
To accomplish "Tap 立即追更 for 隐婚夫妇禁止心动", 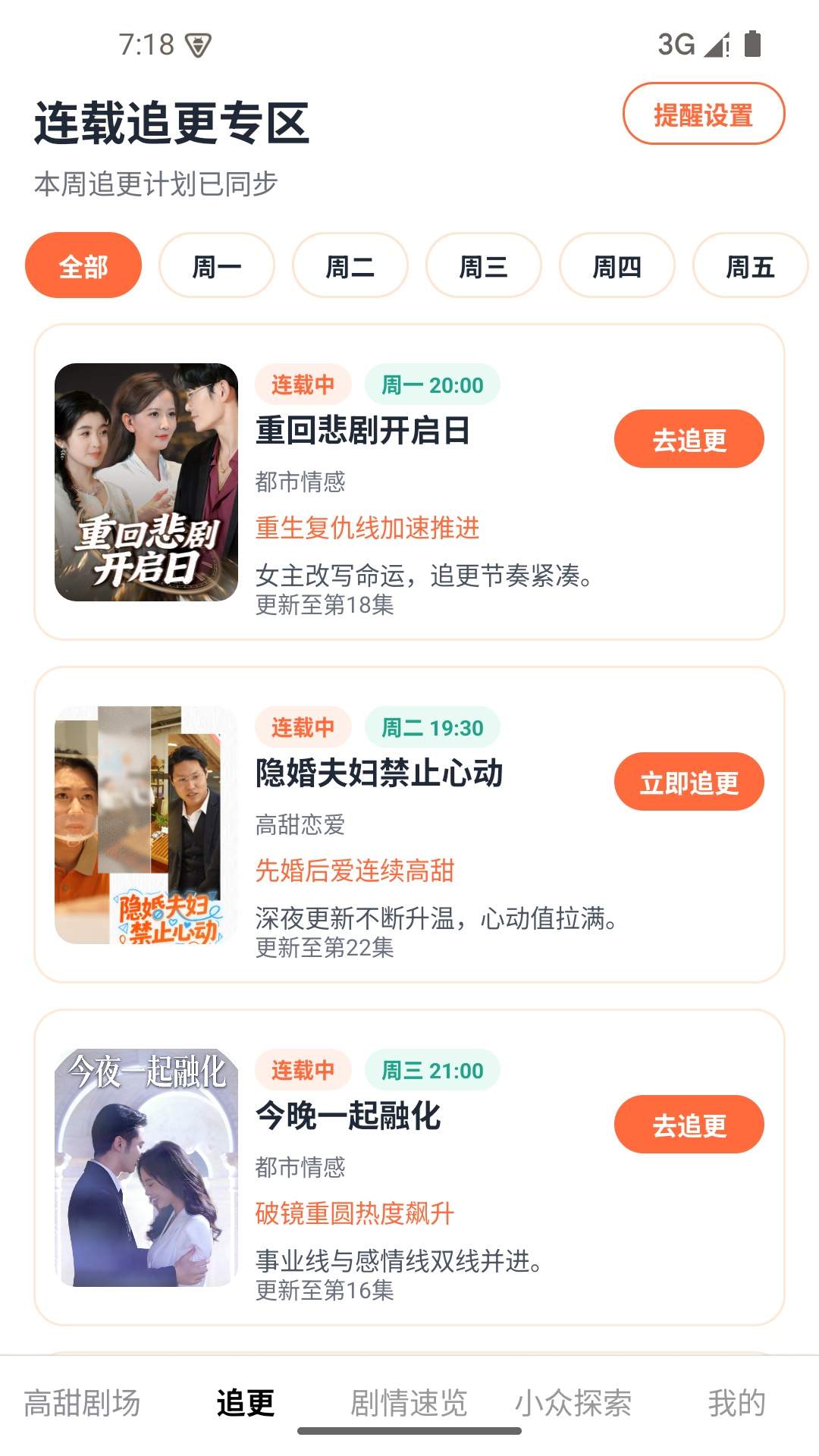I will pos(689,782).
